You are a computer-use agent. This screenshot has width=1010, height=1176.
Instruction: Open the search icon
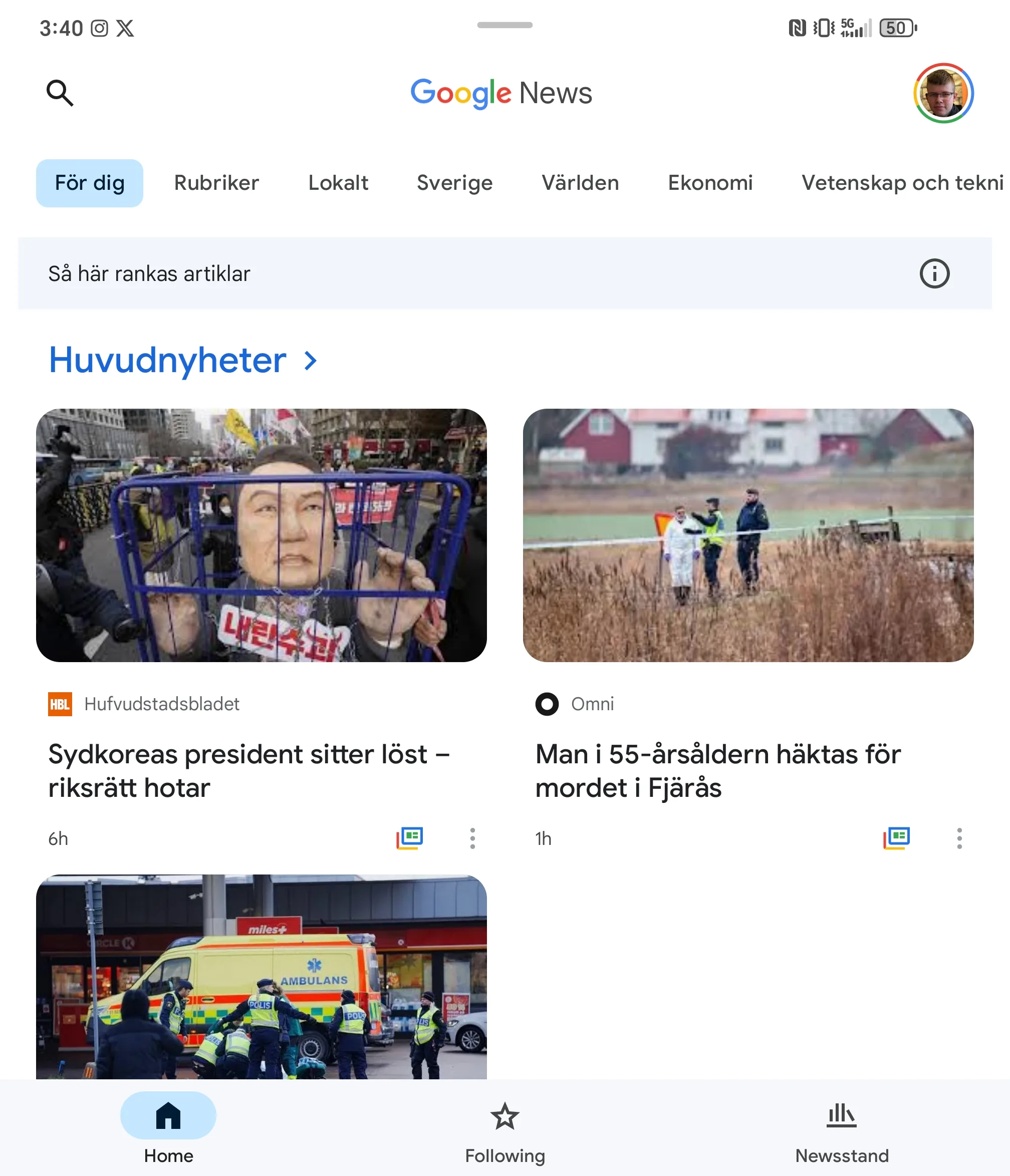point(60,93)
